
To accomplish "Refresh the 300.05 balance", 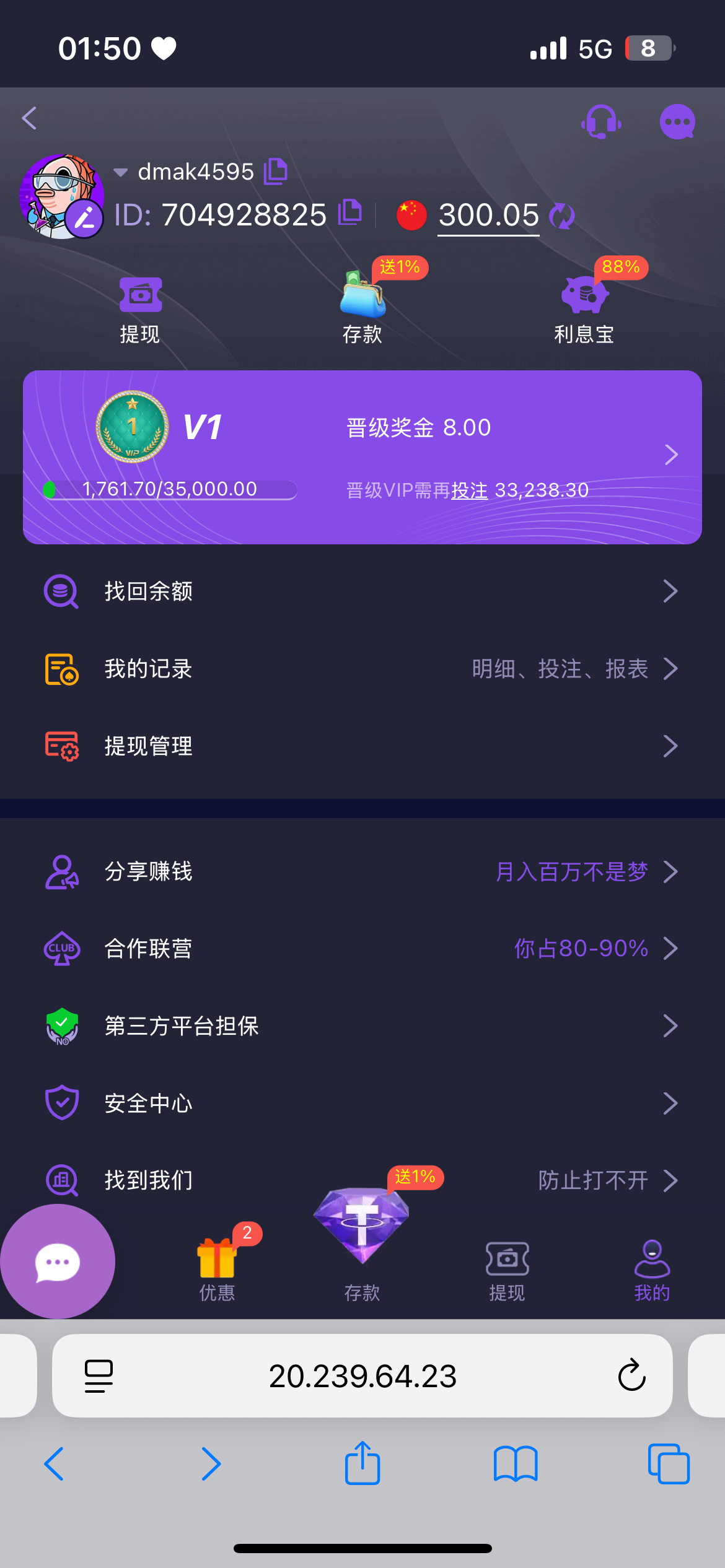I will click(562, 216).
